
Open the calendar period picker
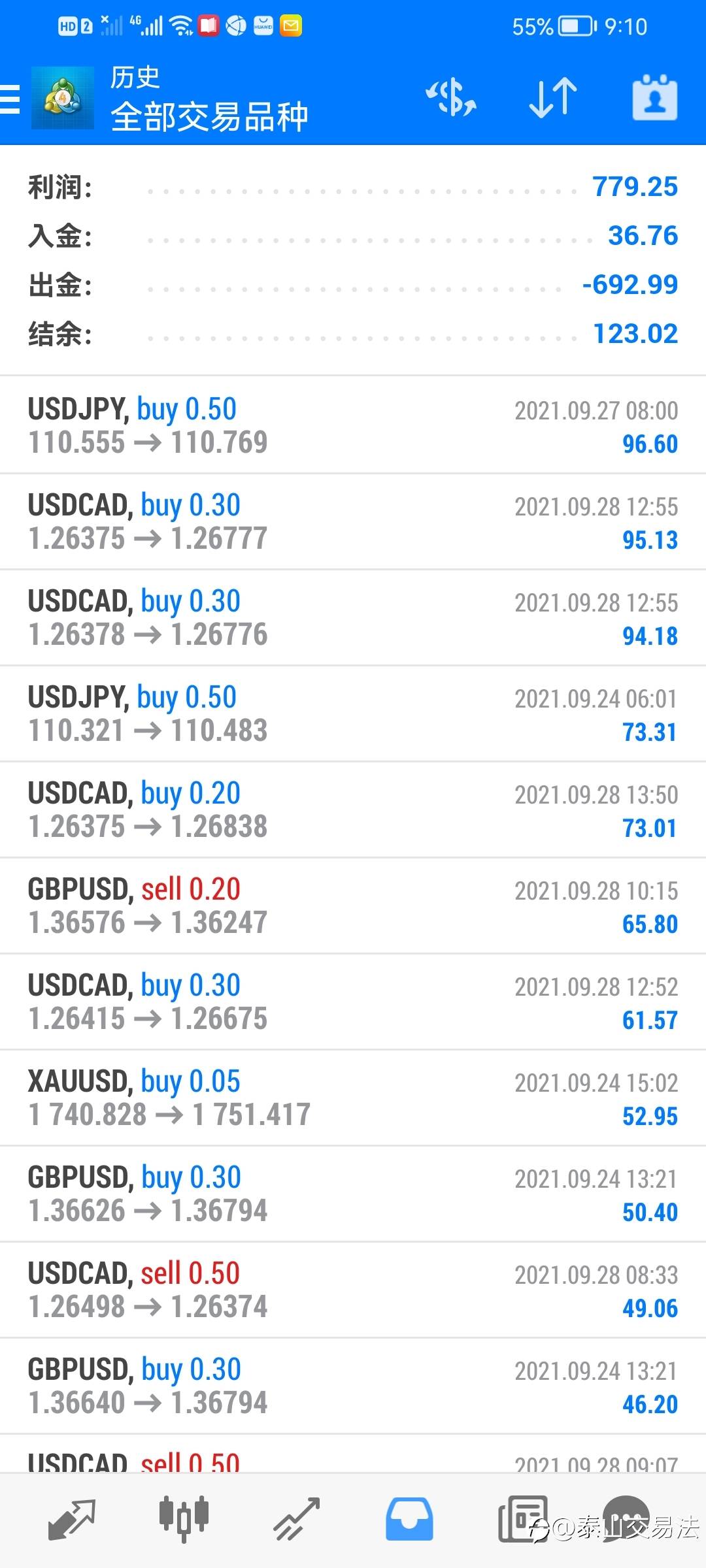tap(654, 98)
